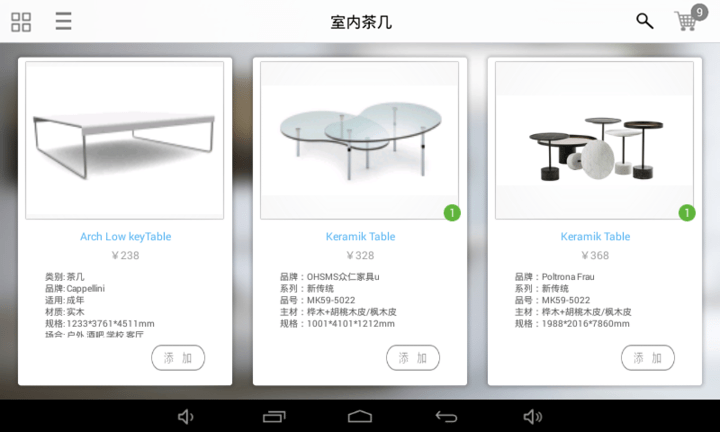Open Arch Low keyTable title link
This screenshot has height=432, width=720.
pyautogui.click(x=125, y=237)
